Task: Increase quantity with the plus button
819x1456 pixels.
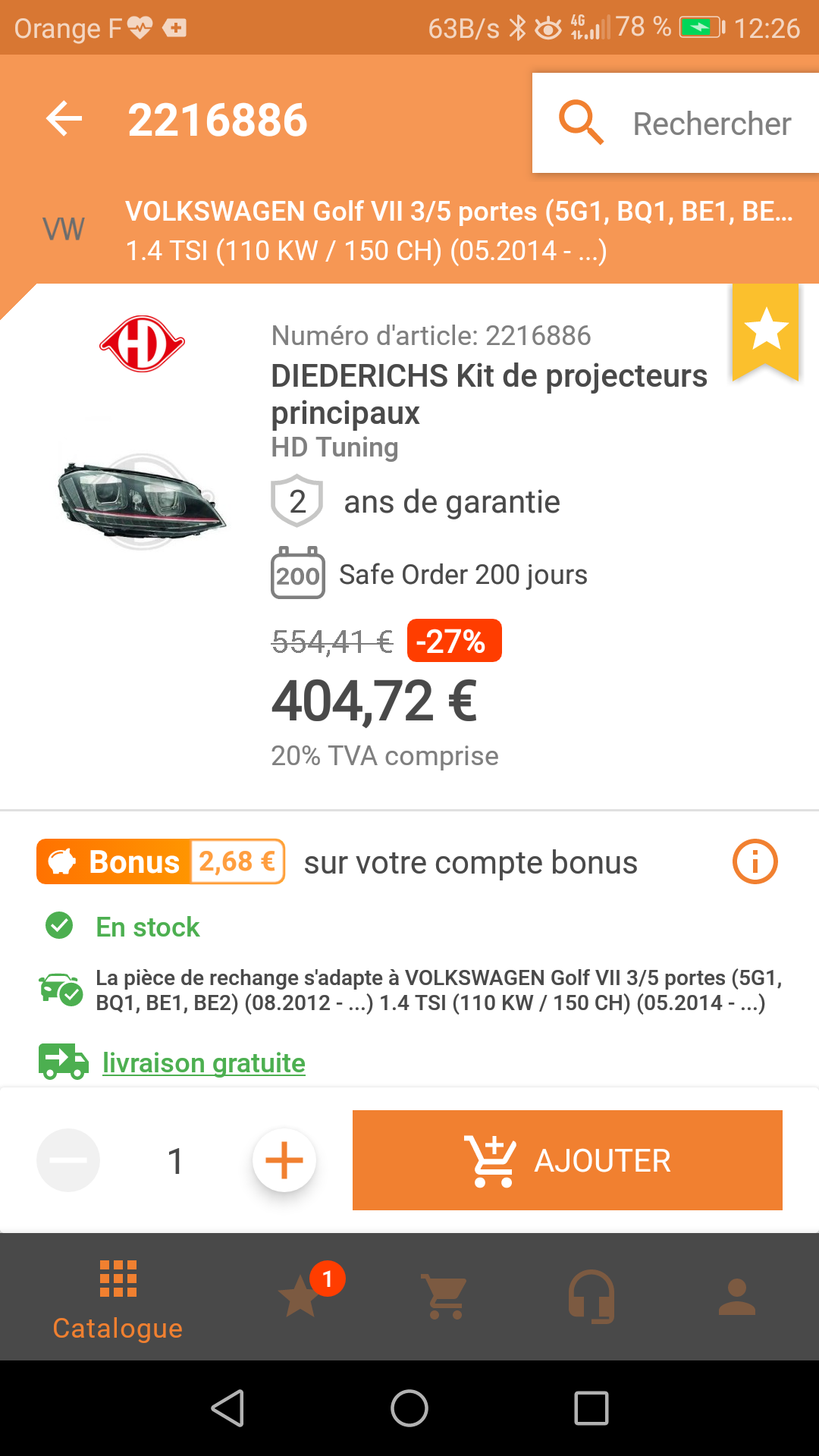Action: 284,1160
